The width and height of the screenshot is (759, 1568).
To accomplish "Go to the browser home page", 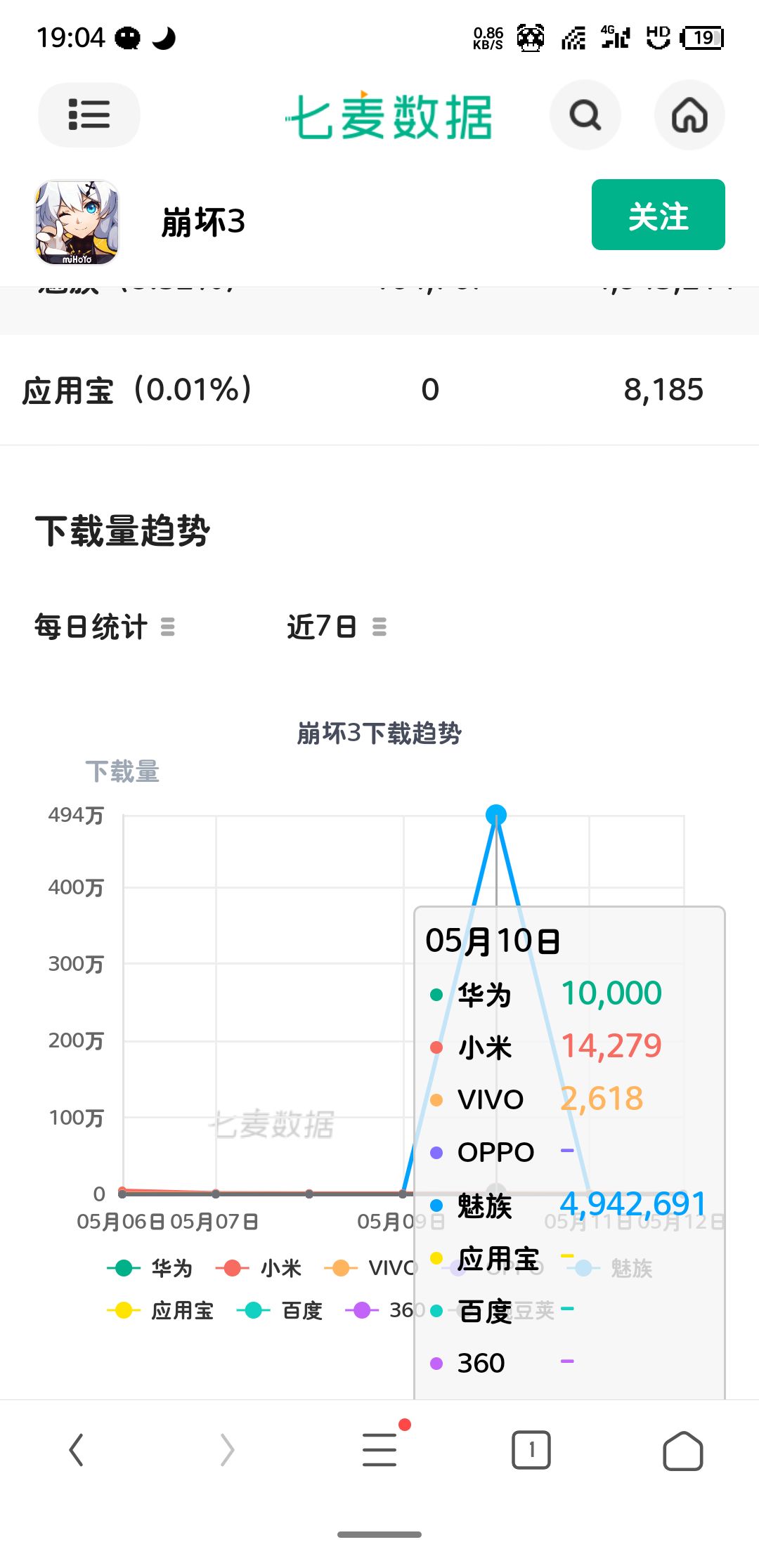I will (683, 1450).
